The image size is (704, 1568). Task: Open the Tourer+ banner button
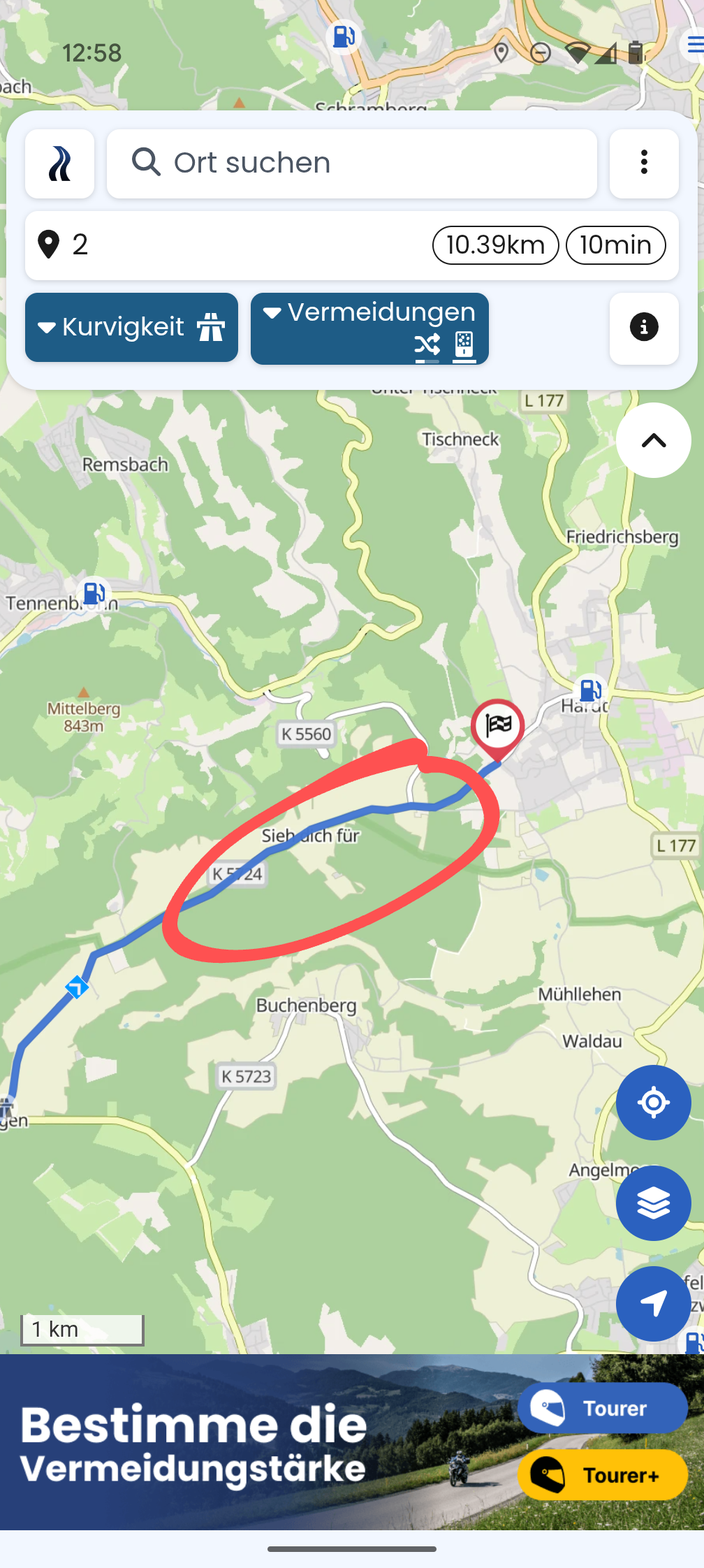pyautogui.click(x=603, y=1475)
